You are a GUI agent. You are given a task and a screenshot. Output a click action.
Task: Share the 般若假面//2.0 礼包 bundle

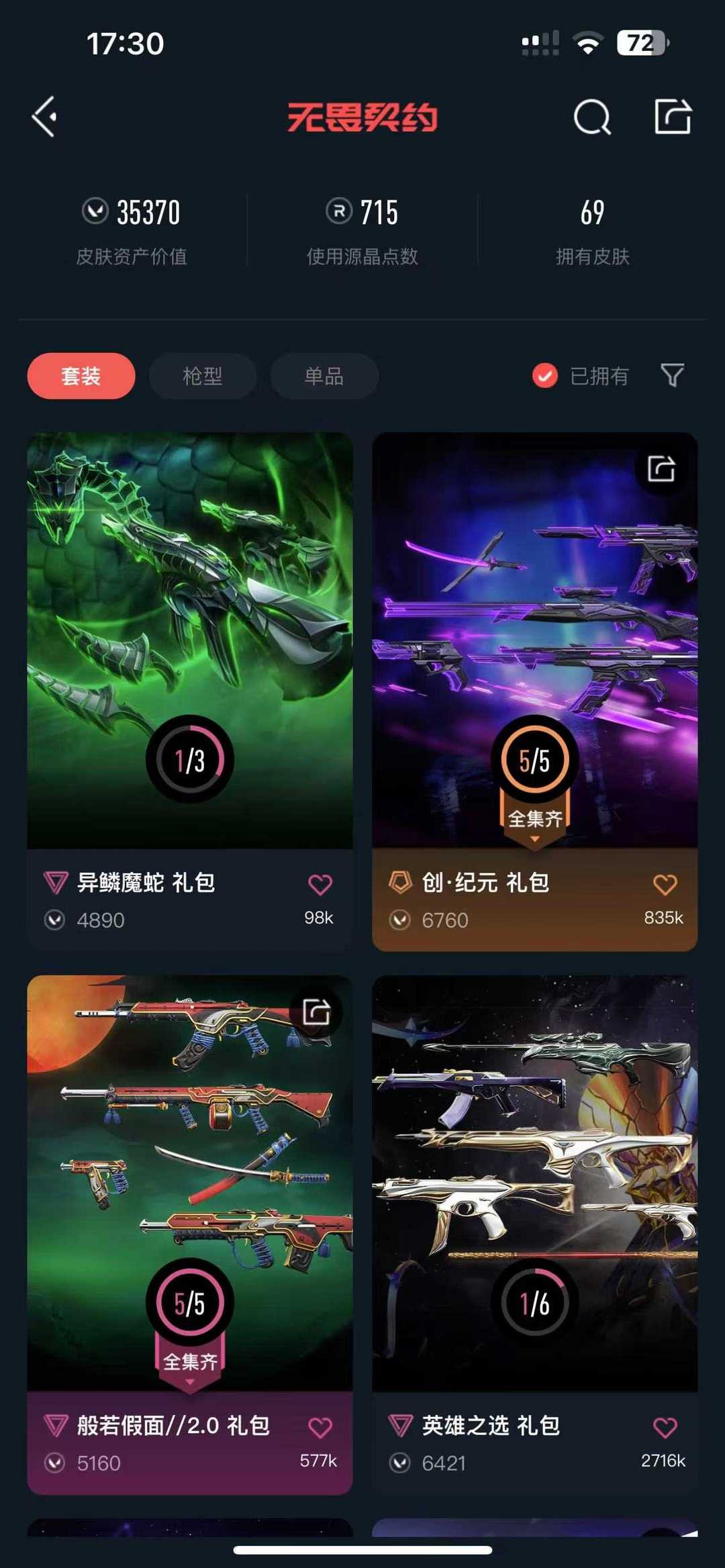(316, 1012)
